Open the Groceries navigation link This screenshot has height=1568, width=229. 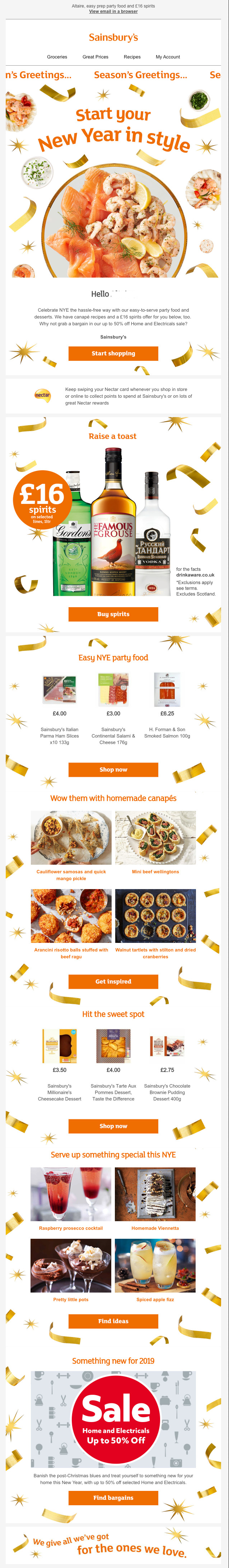click(57, 57)
